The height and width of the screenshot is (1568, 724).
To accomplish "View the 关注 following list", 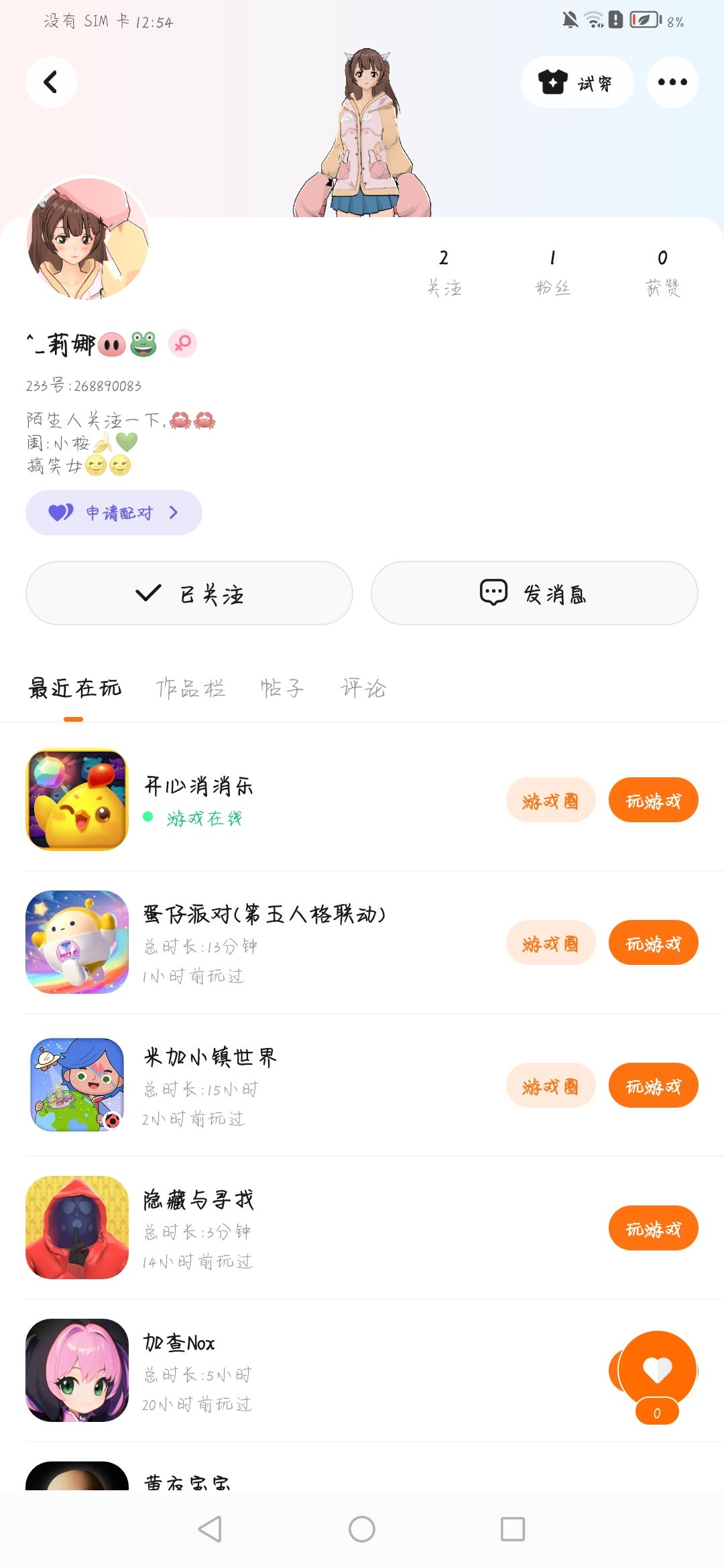I will (x=444, y=272).
